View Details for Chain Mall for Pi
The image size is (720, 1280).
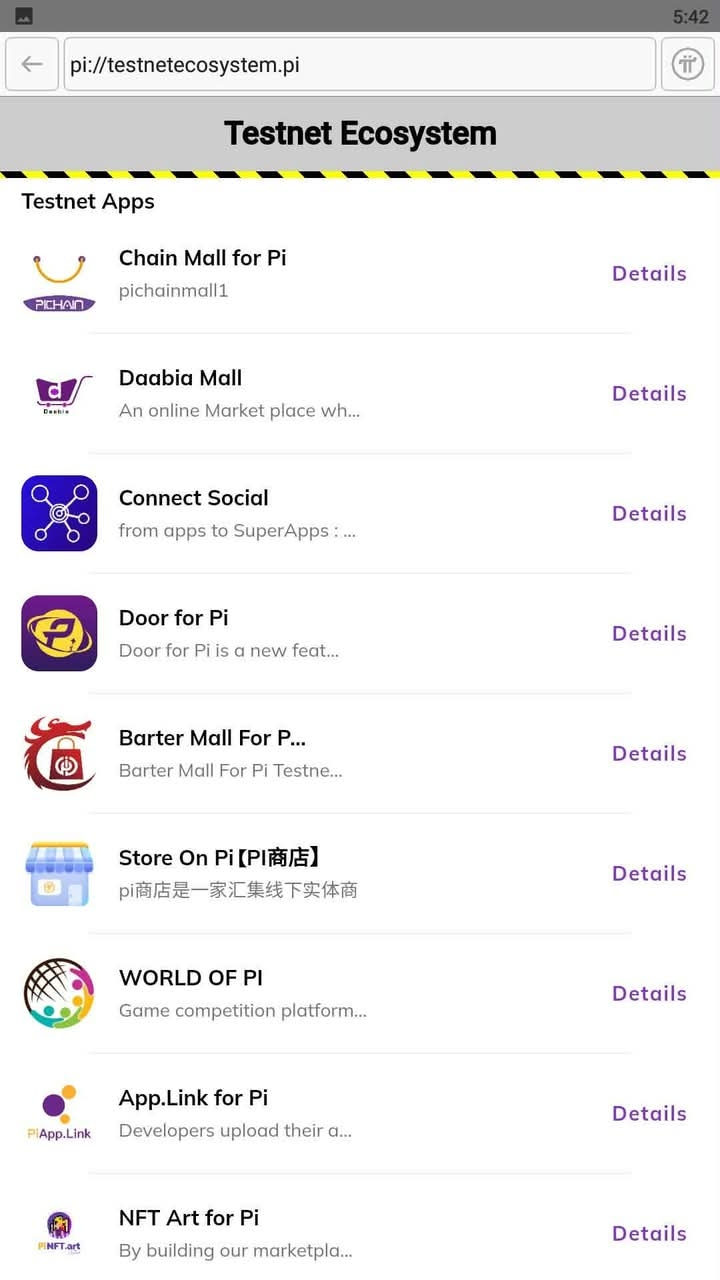point(649,273)
